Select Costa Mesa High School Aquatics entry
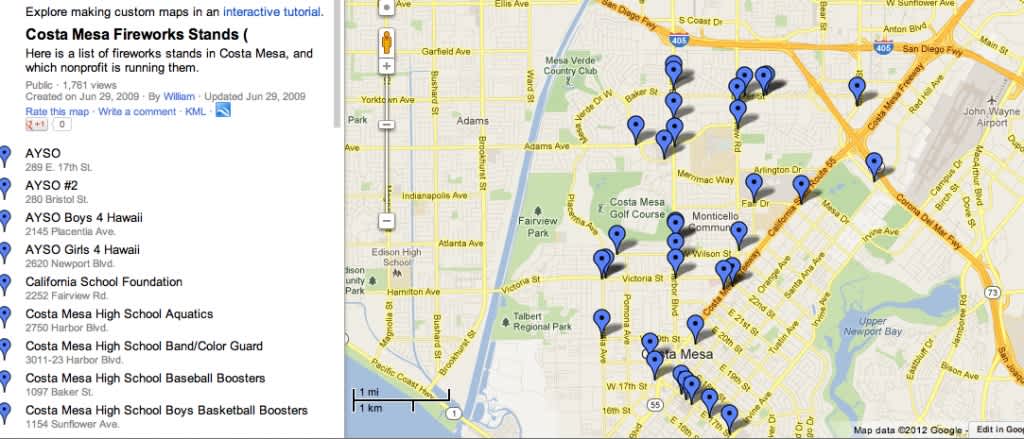1024x439 pixels. click(119, 314)
